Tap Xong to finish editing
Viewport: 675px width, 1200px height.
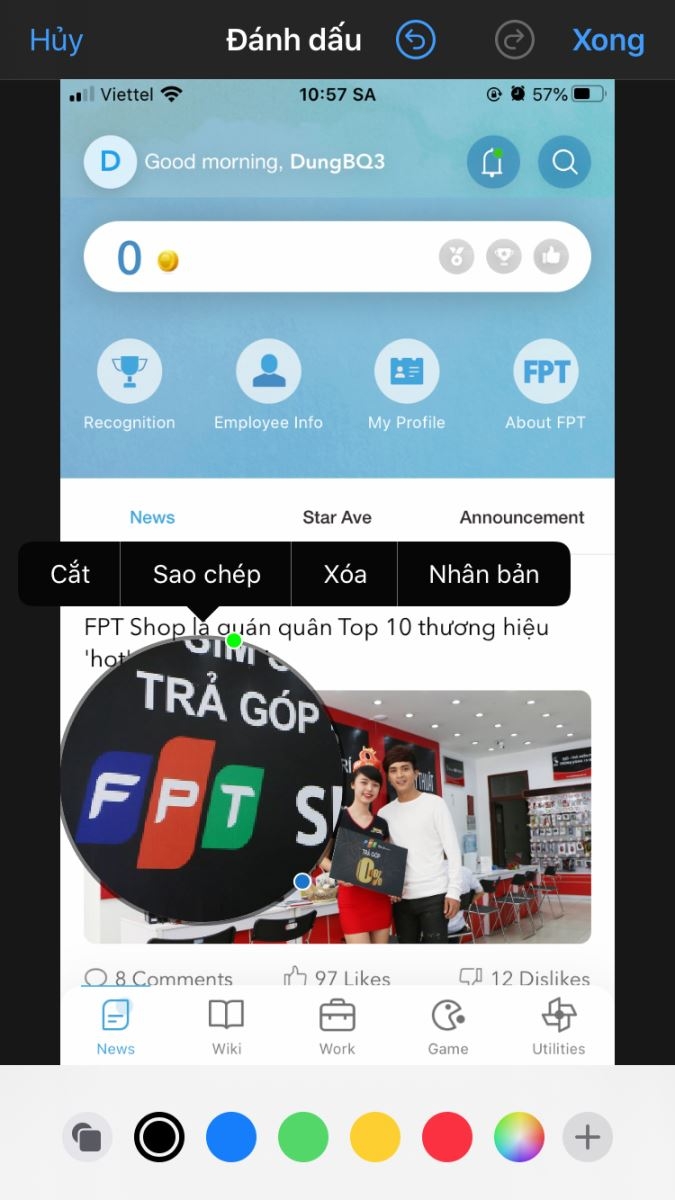608,40
